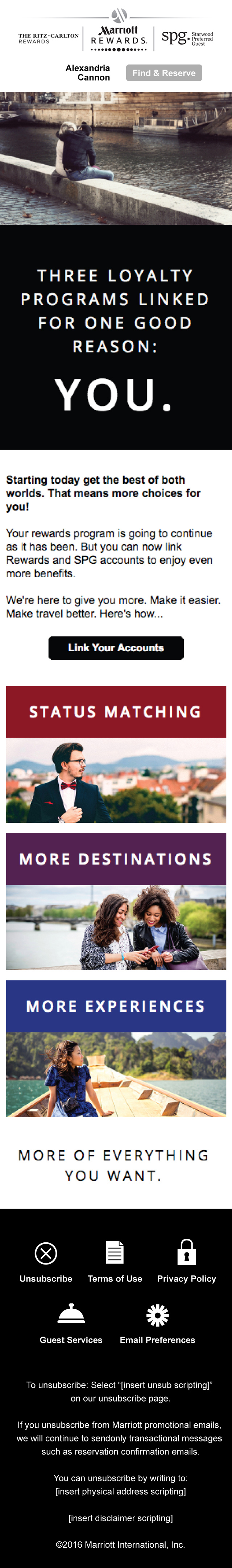The width and height of the screenshot is (232, 1568).
Task: Open the couple-by-river hero image
Action: point(116,158)
